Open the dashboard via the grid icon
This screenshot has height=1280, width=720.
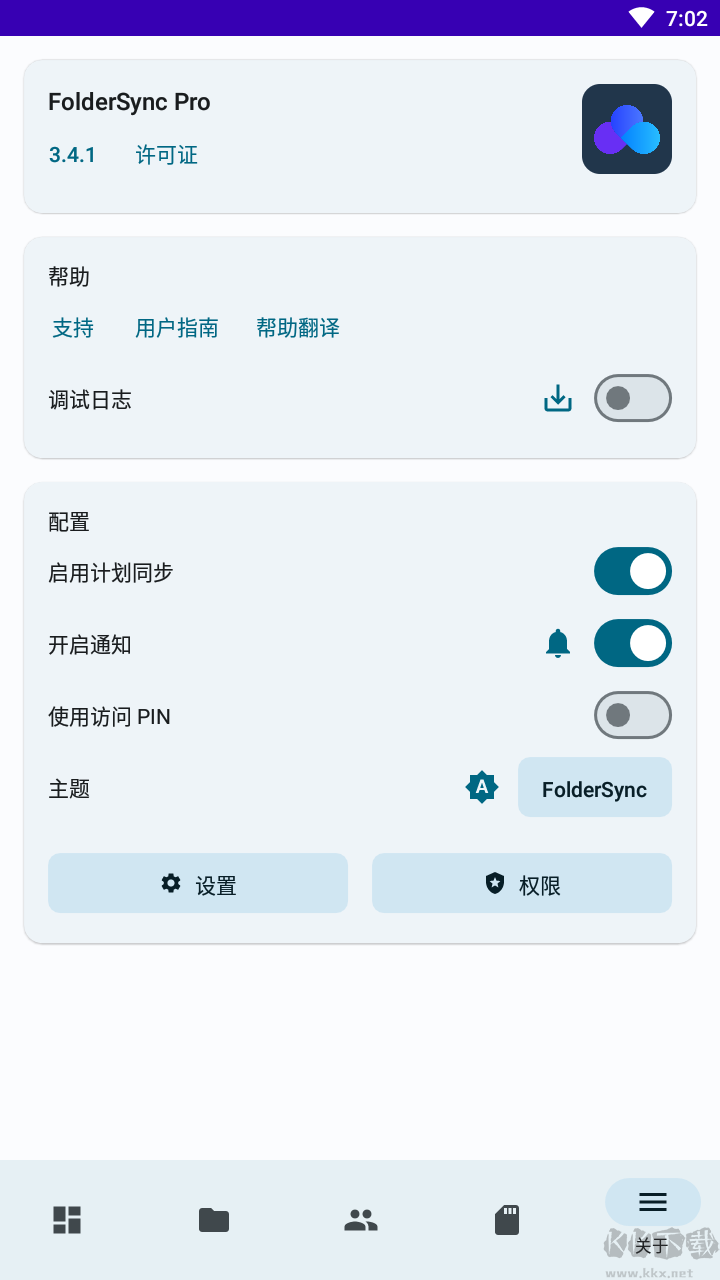coord(66,1219)
